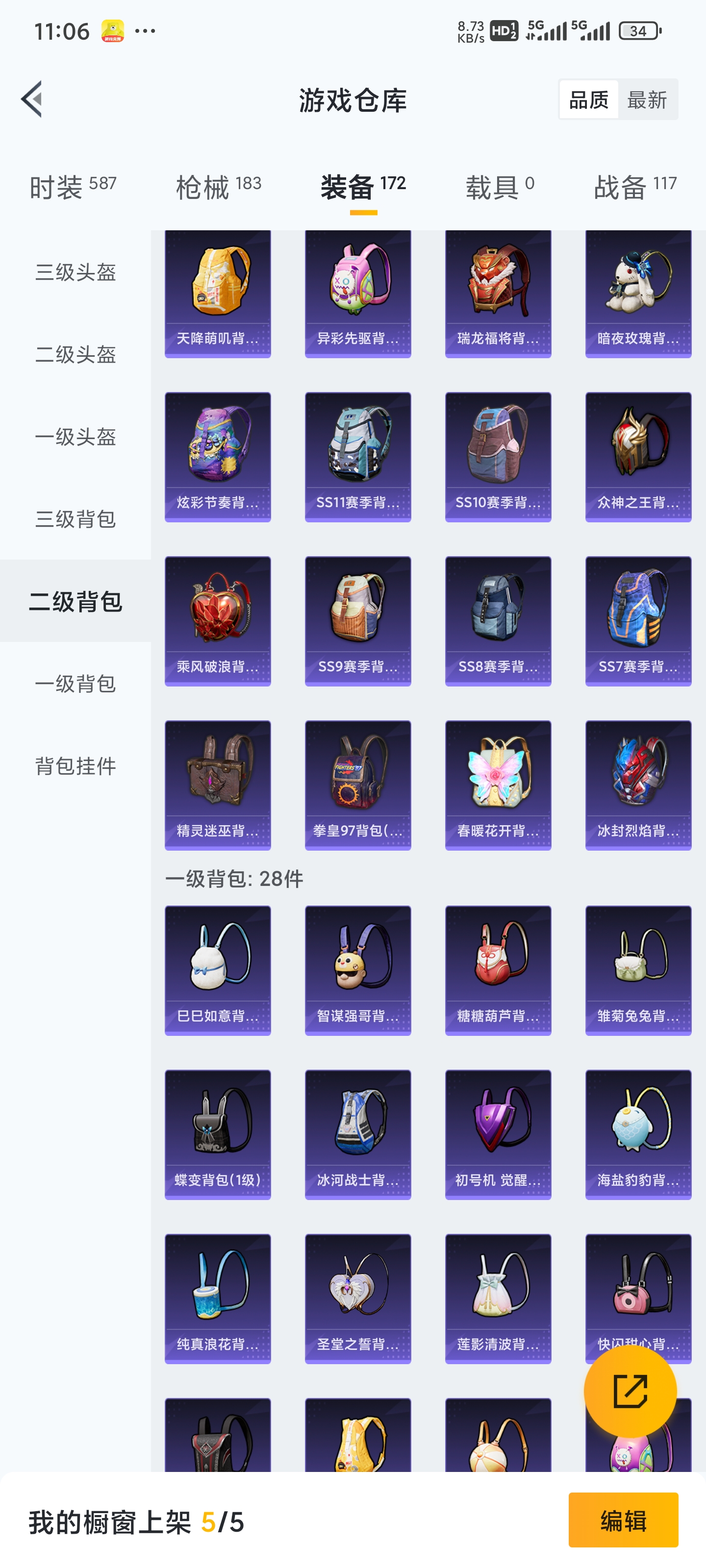Sort the warehouse by 最新
706x1568 pixels.
tap(647, 99)
